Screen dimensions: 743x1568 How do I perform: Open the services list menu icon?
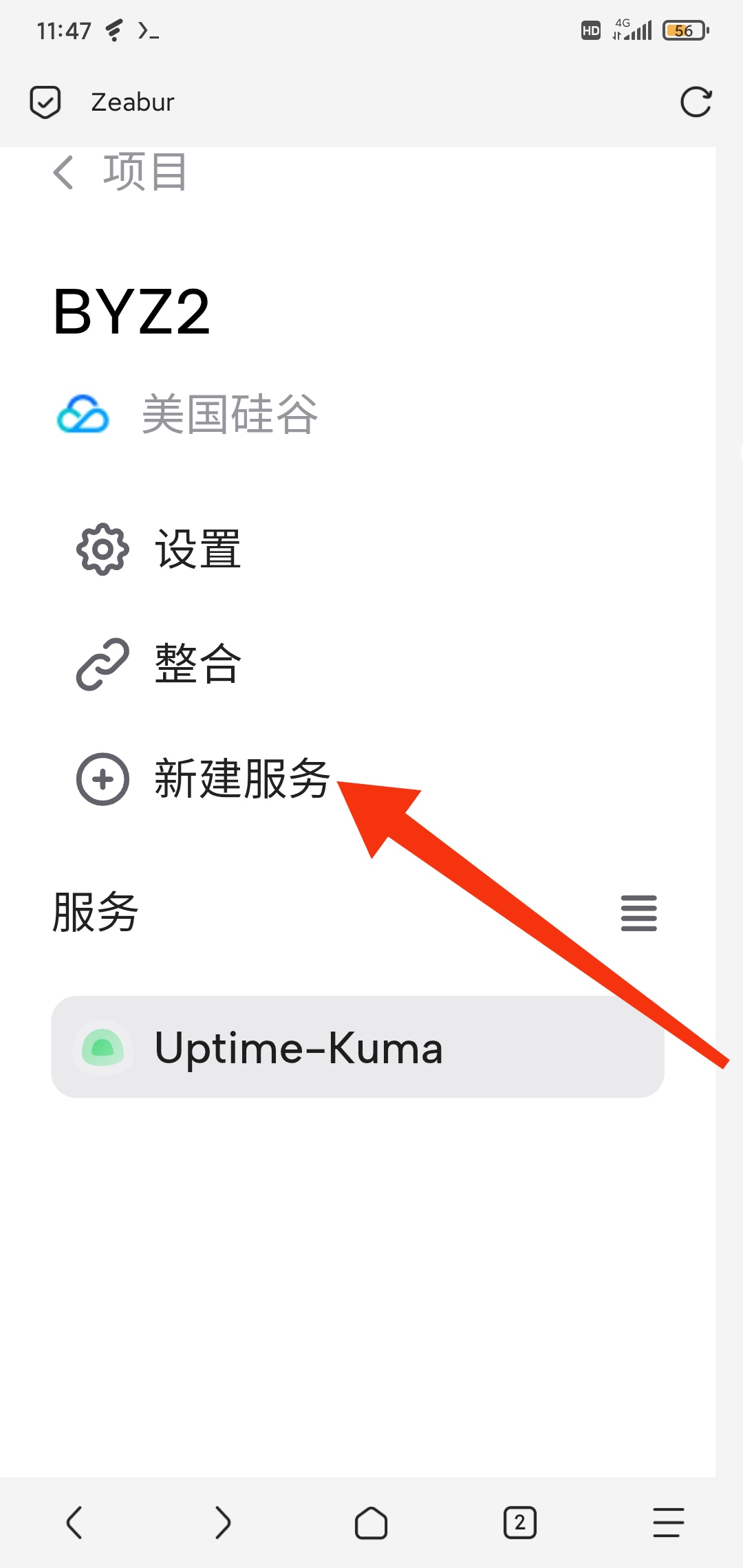click(638, 913)
